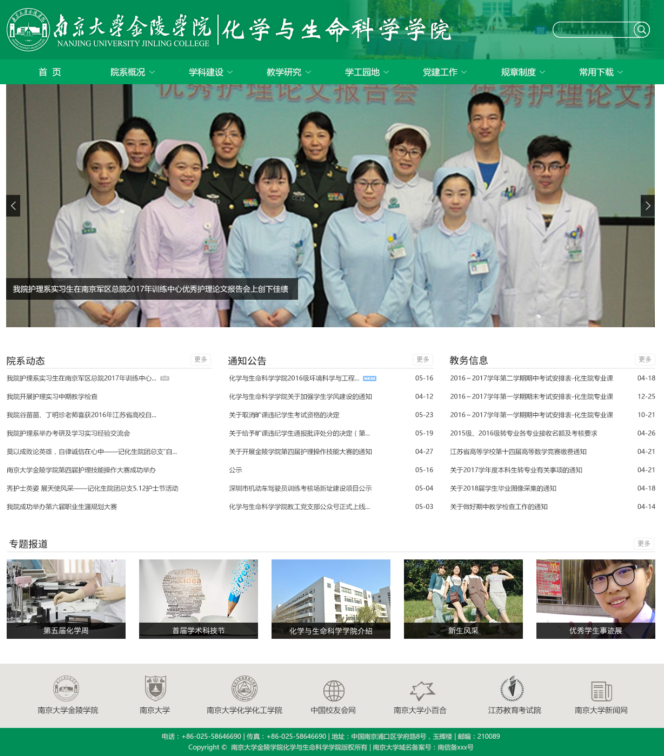The height and width of the screenshot is (756, 664).
Task: Open 更多 for 通知公告
Action: [422, 359]
